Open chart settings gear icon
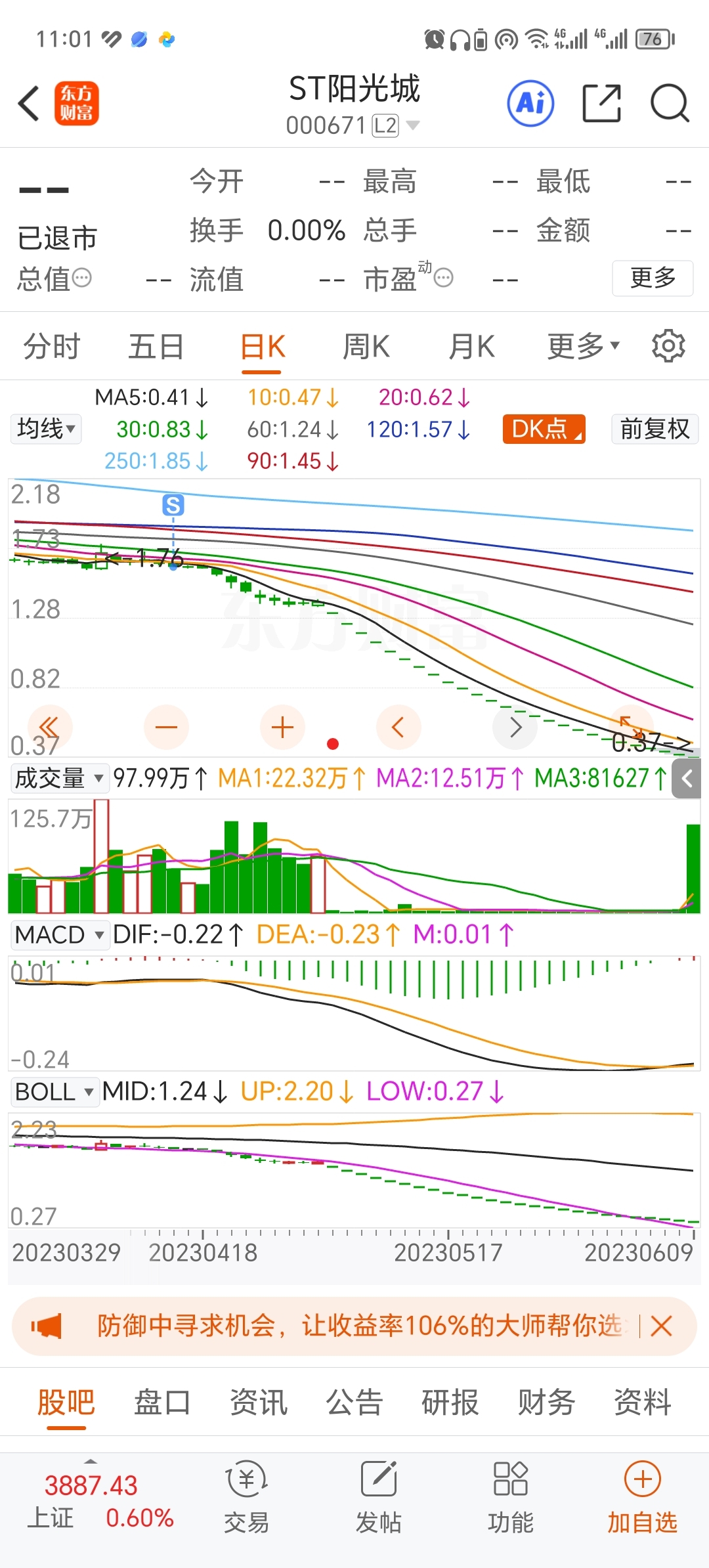This screenshot has height=1568, width=709. pyautogui.click(x=668, y=346)
